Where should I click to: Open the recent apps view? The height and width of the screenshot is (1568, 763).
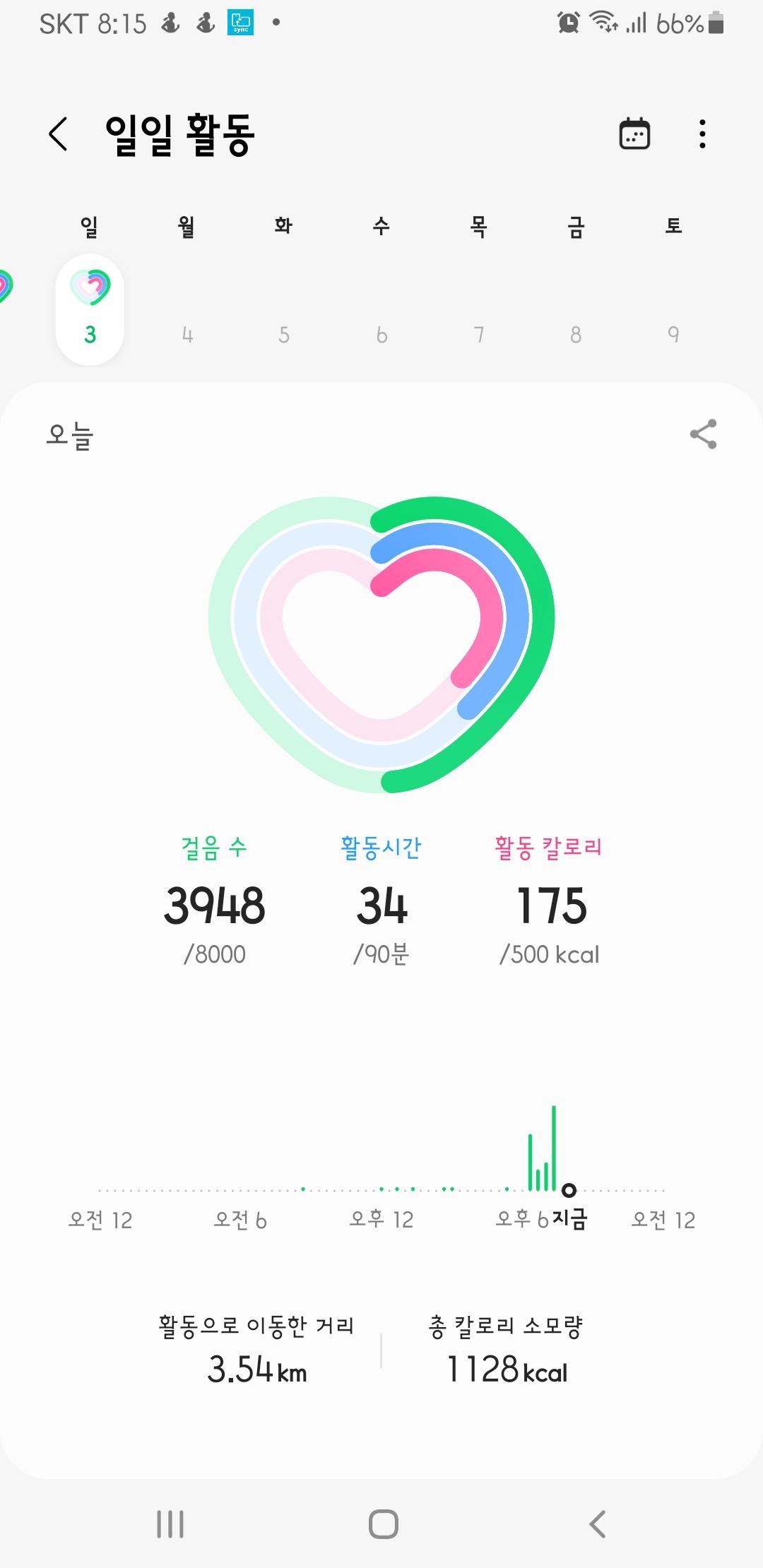tap(170, 1524)
